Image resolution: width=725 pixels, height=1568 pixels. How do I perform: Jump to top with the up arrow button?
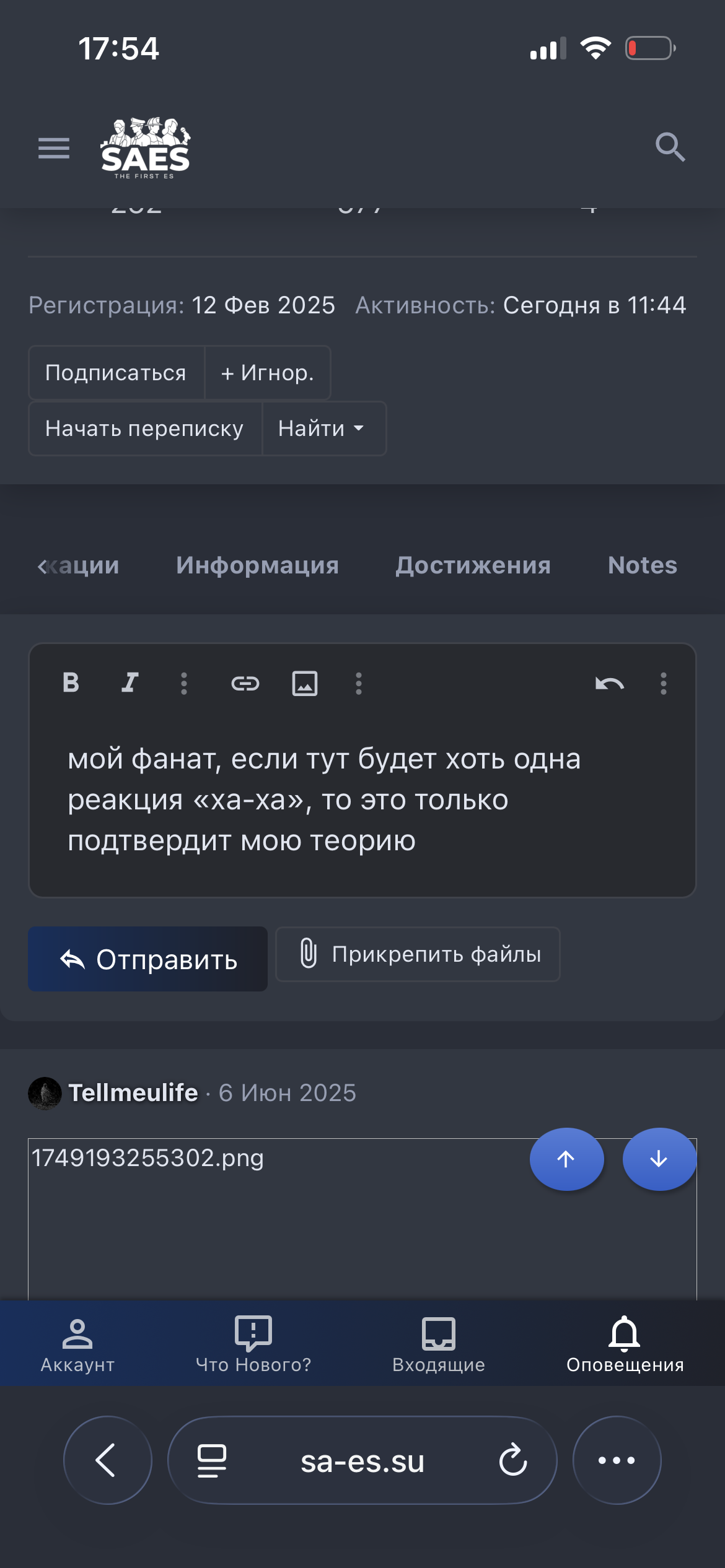tap(566, 1159)
